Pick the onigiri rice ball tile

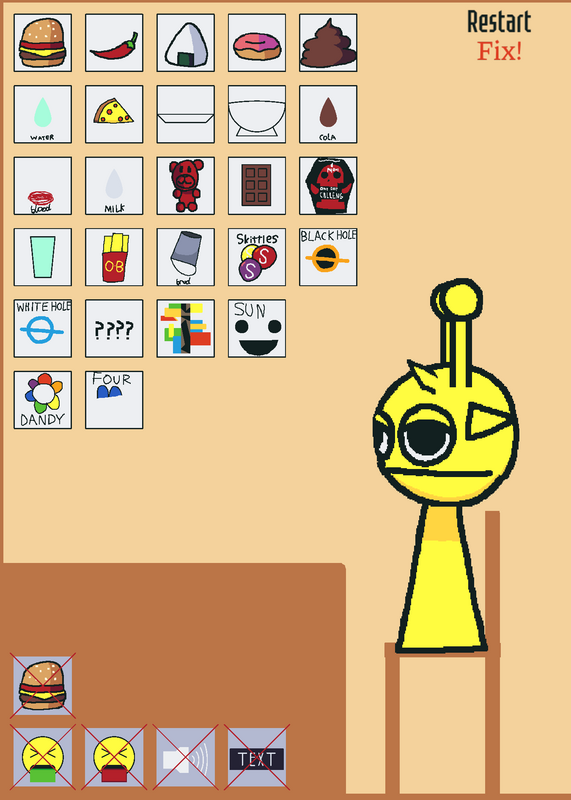[185, 43]
